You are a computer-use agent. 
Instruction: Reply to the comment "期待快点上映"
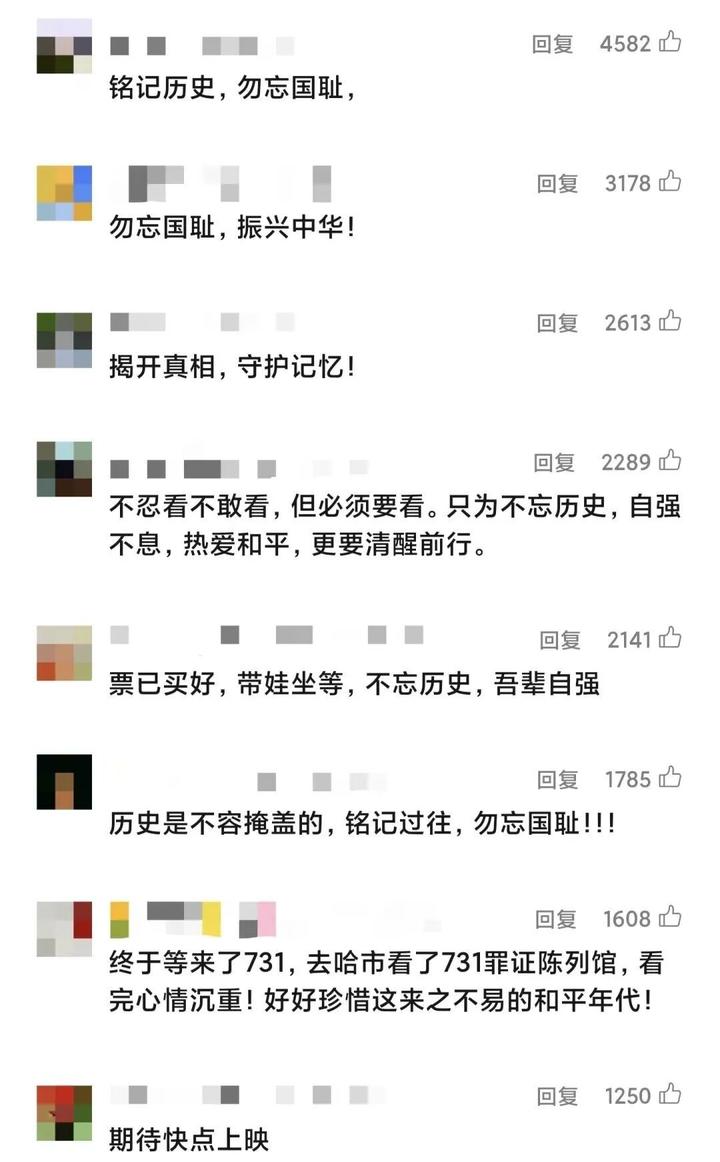coord(558,1096)
